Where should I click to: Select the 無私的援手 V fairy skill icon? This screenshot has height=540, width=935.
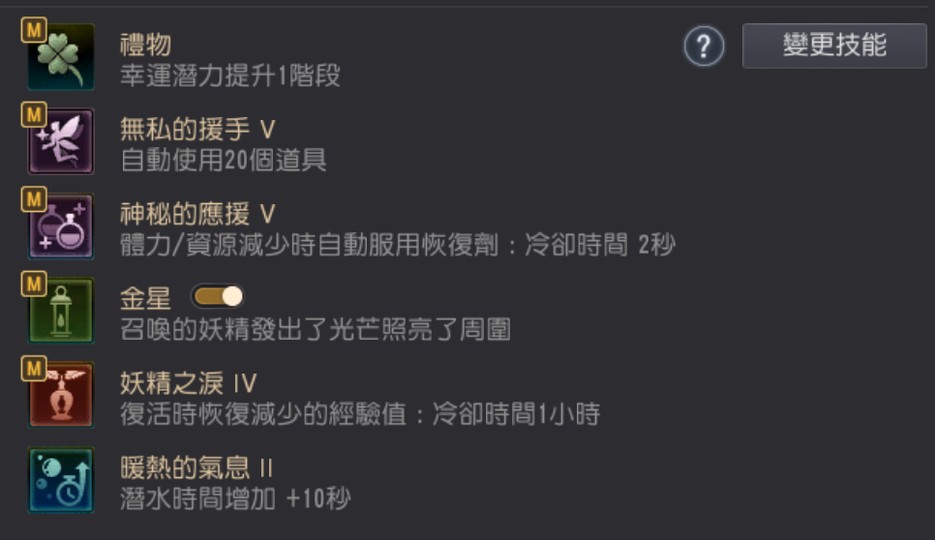(61, 142)
